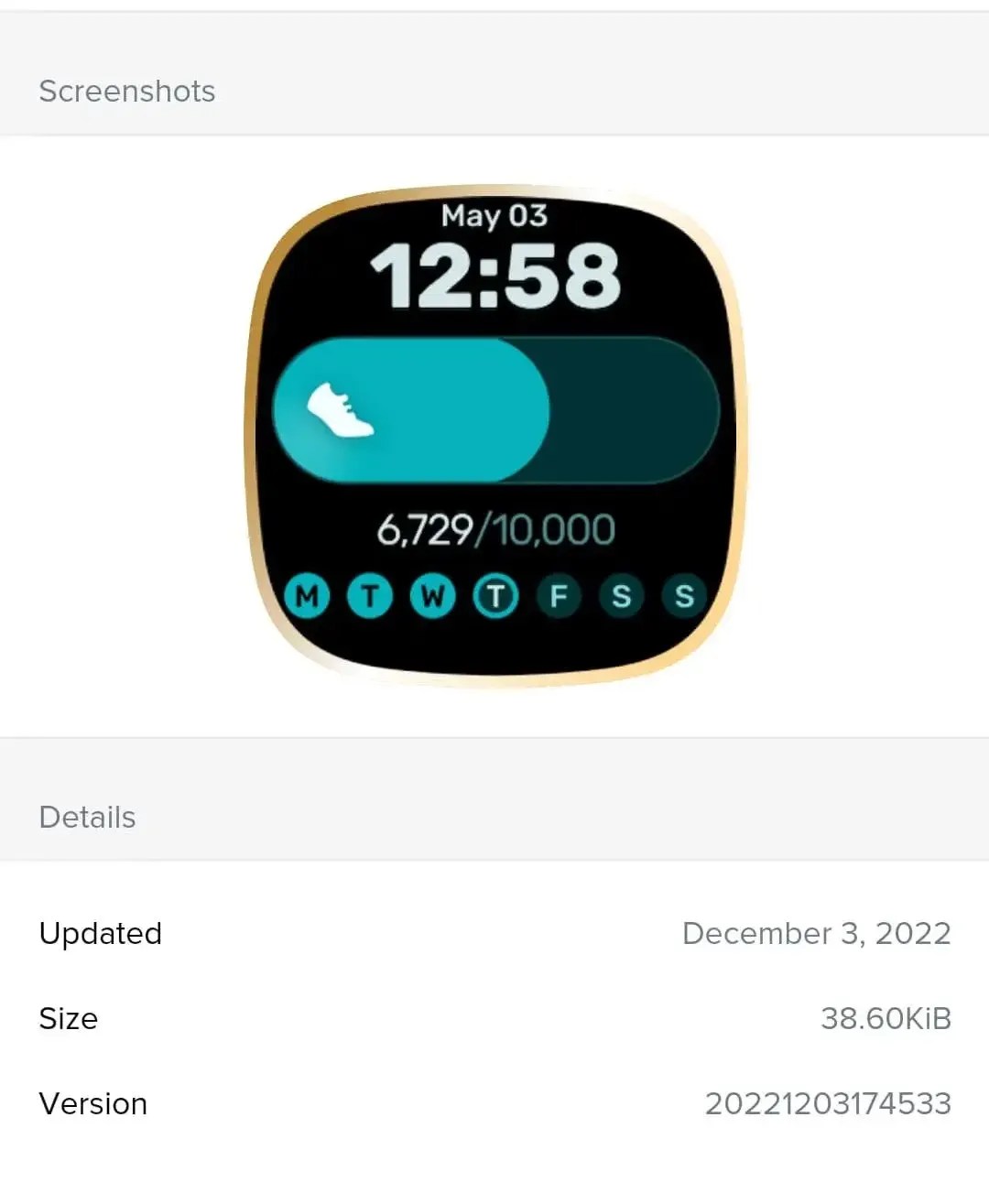This screenshot has height=1204, width=989.
Task: Open the Details section header
Action: [x=87, y=816]
